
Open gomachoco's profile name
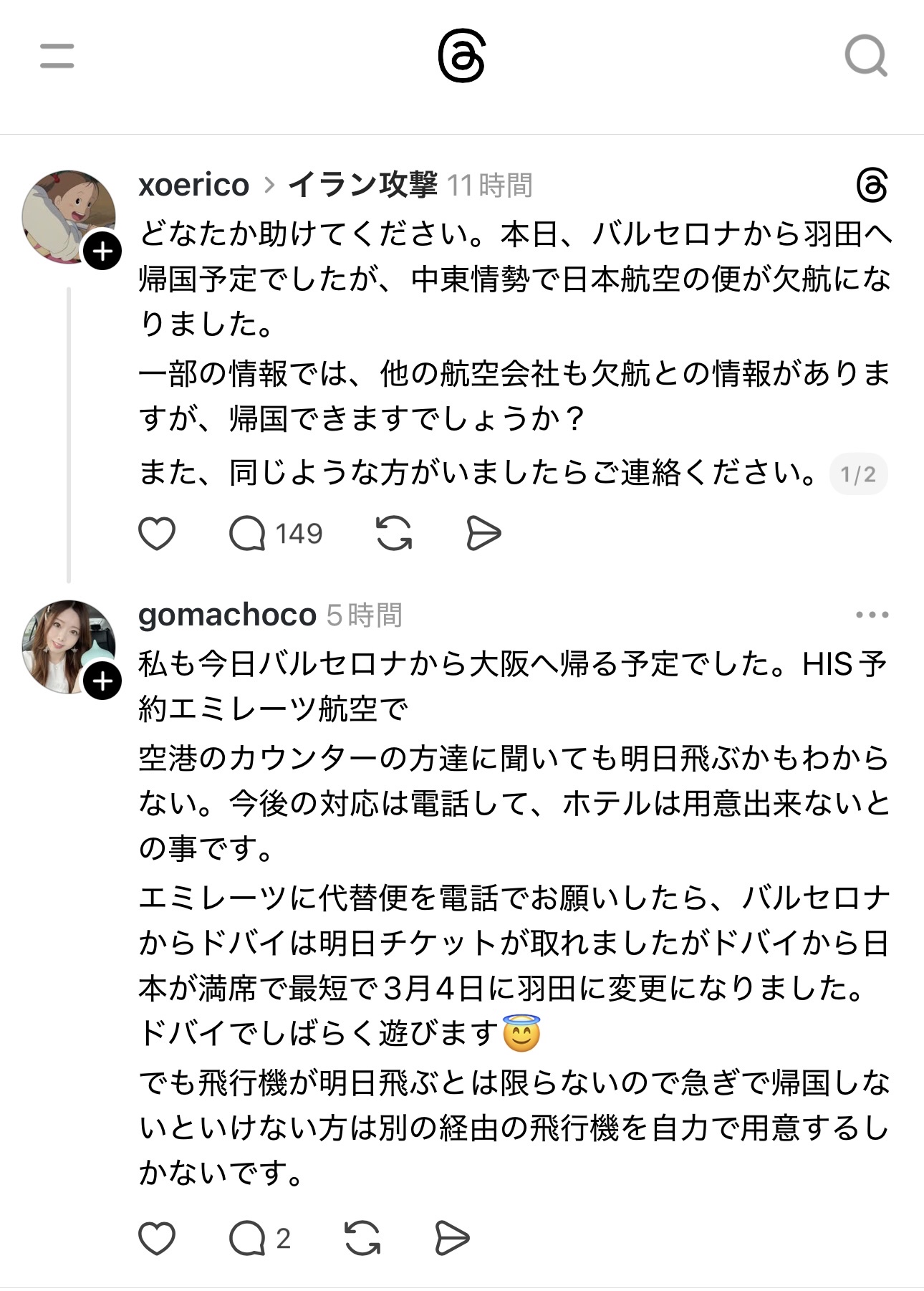coord(227,615)
